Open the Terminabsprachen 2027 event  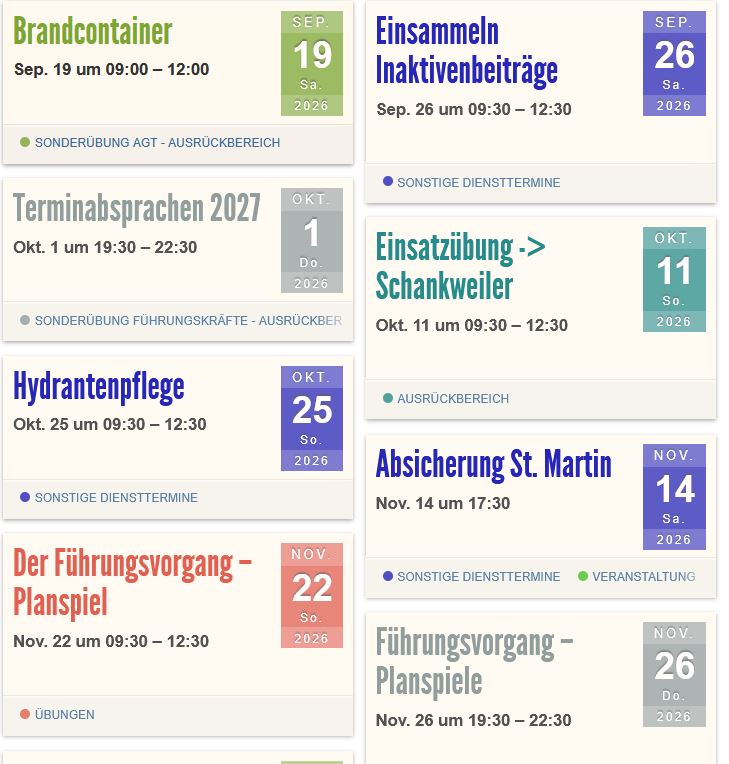click(x=137, y=209)
